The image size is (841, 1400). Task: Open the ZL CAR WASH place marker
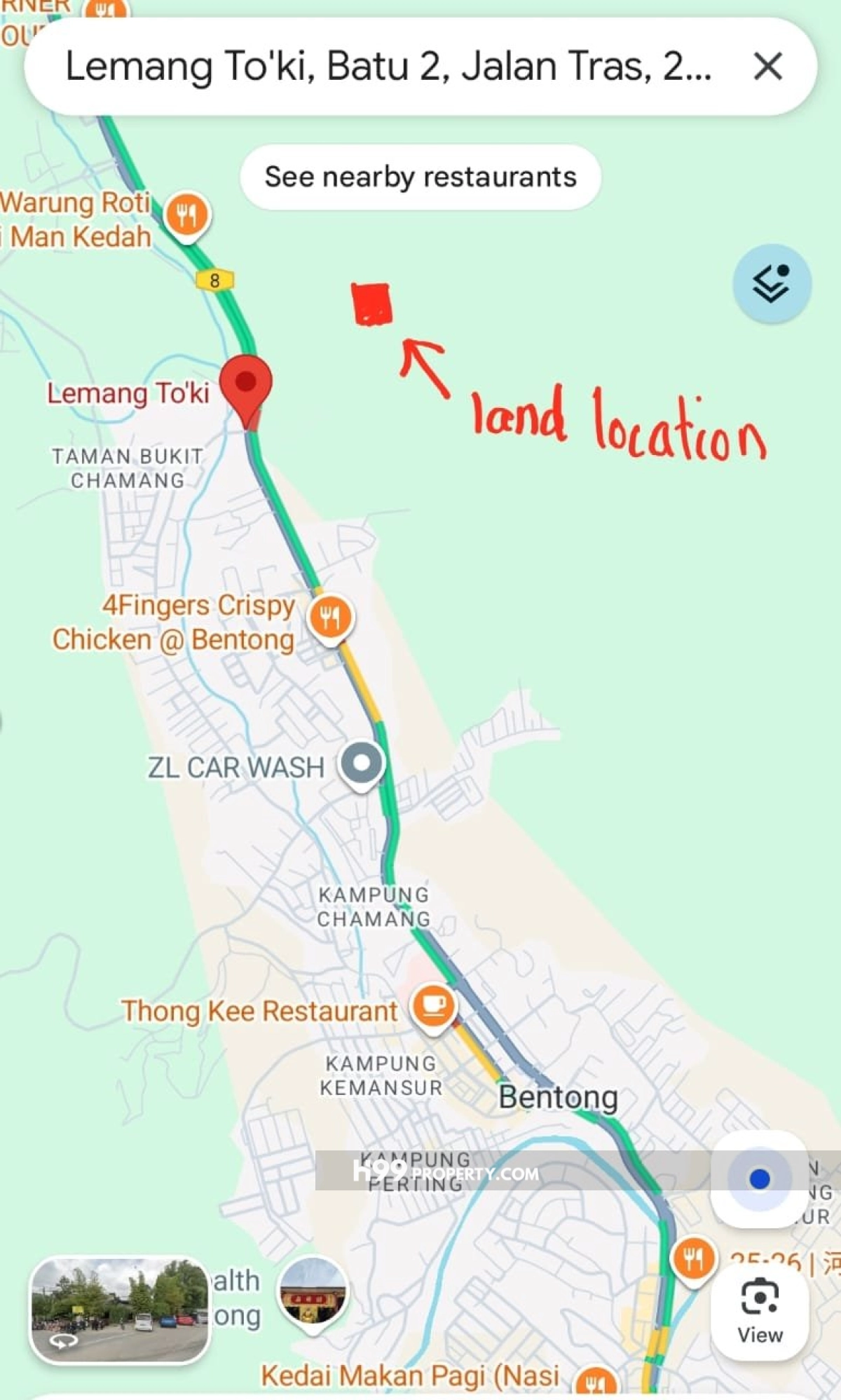(x=362, y=763)
